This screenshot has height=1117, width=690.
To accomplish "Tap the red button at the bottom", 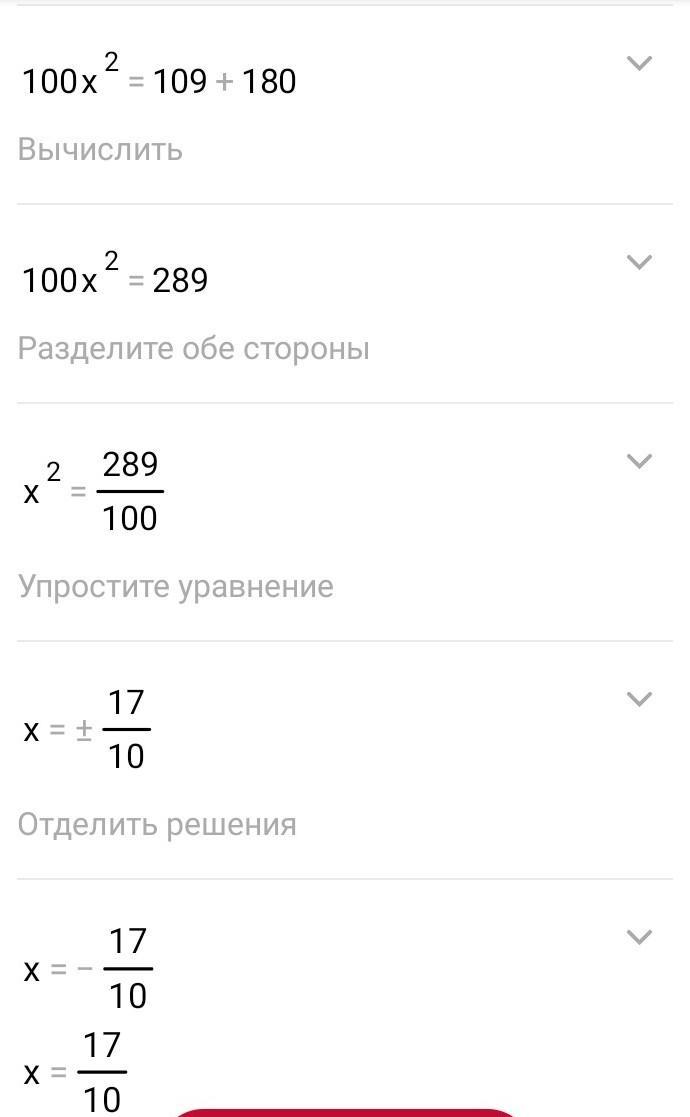I will (345, 1112).
